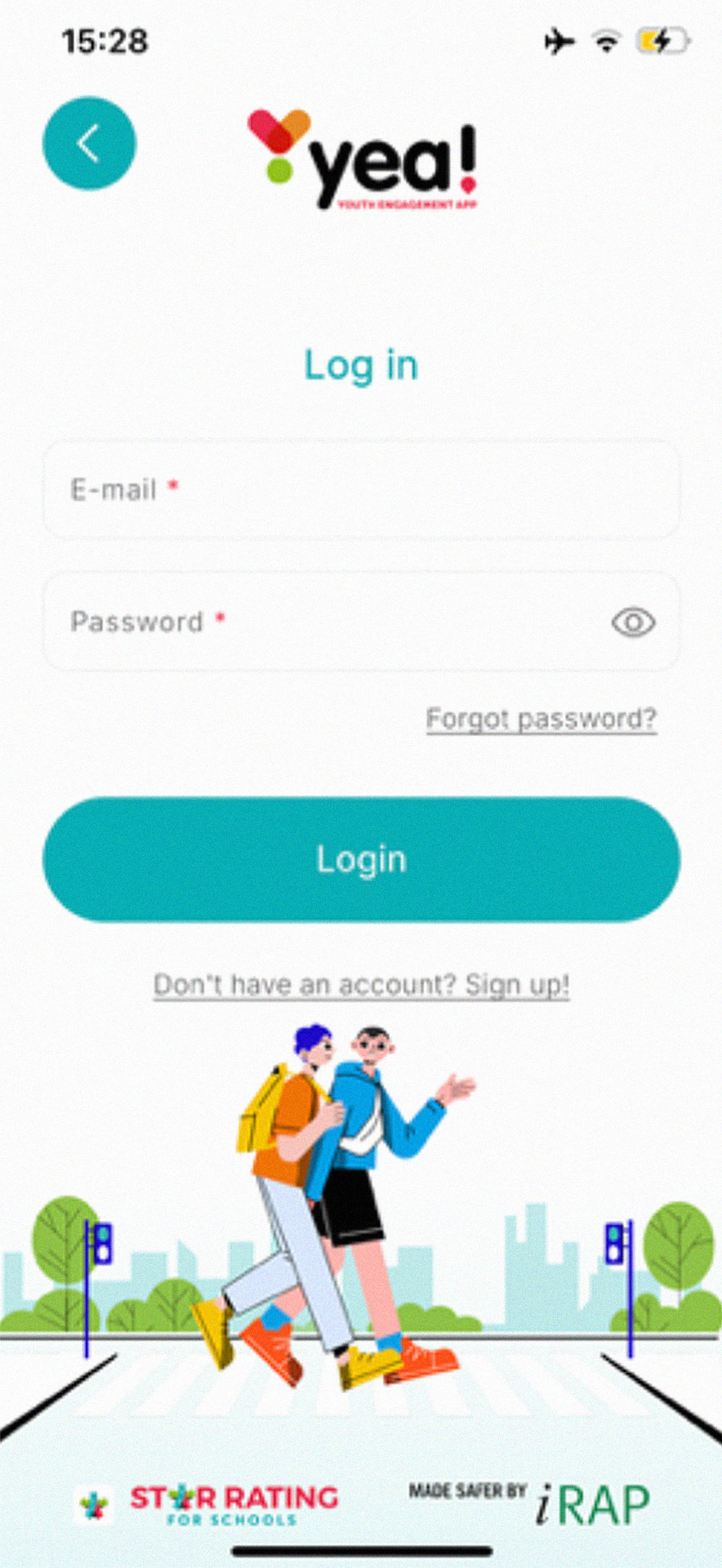Tap into the Password field
722x1568 pixels.
[x=361, y=621]
